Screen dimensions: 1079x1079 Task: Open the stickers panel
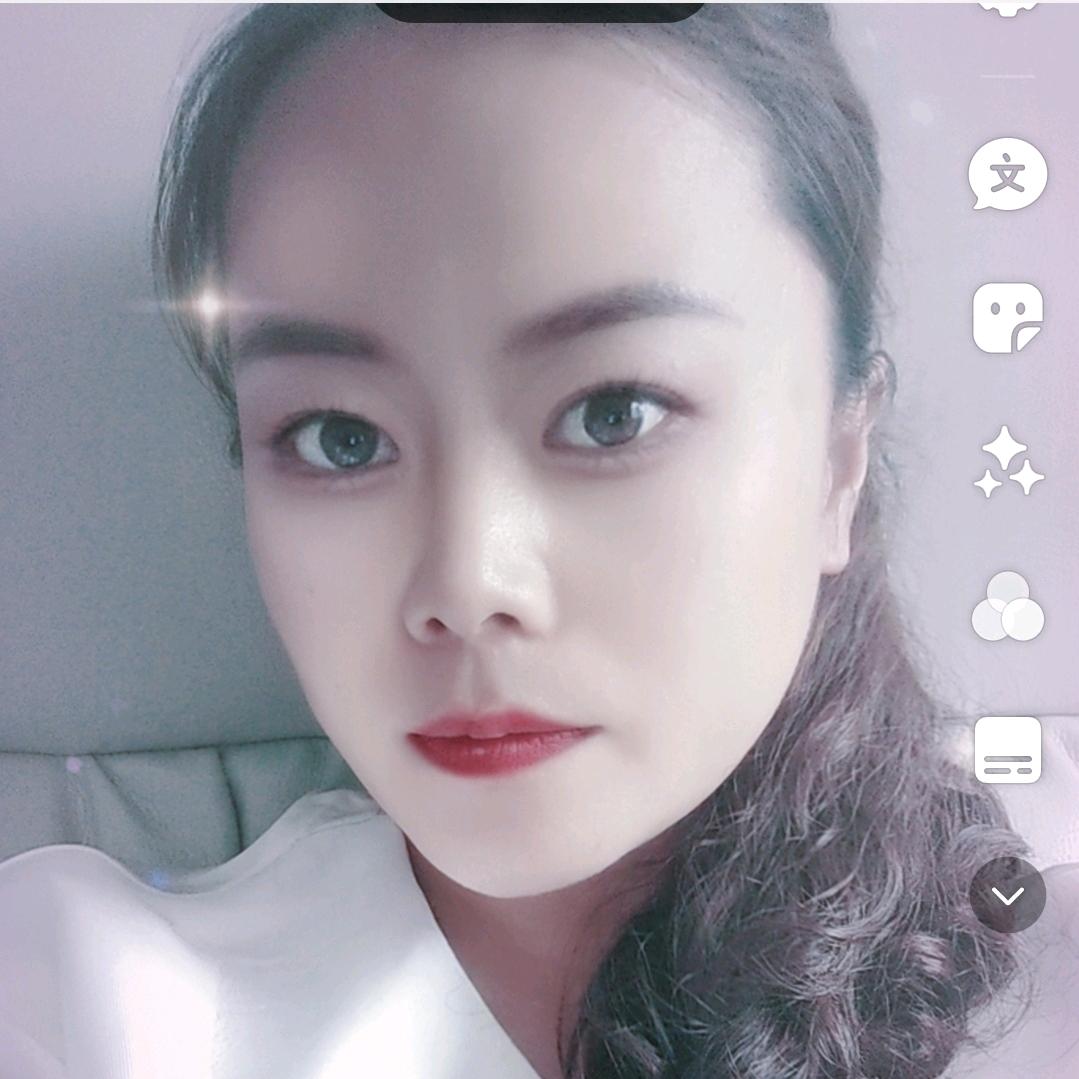click(x=1007, y=318)
